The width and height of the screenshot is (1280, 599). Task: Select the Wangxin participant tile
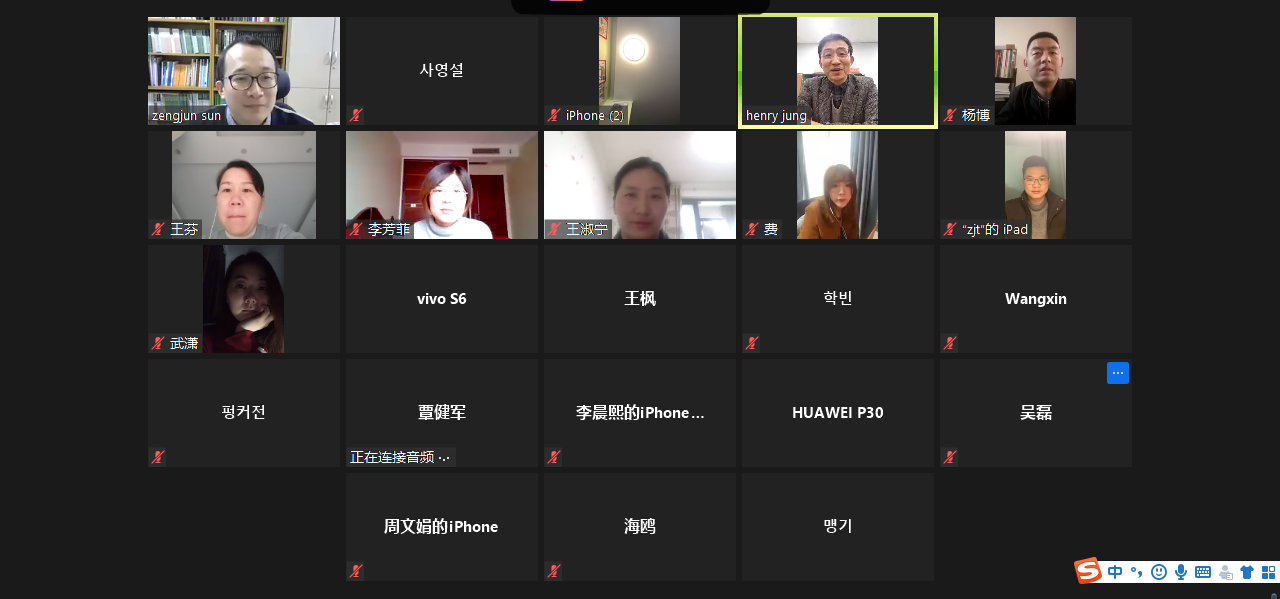pyautogui.click(x=1035, y=299)
